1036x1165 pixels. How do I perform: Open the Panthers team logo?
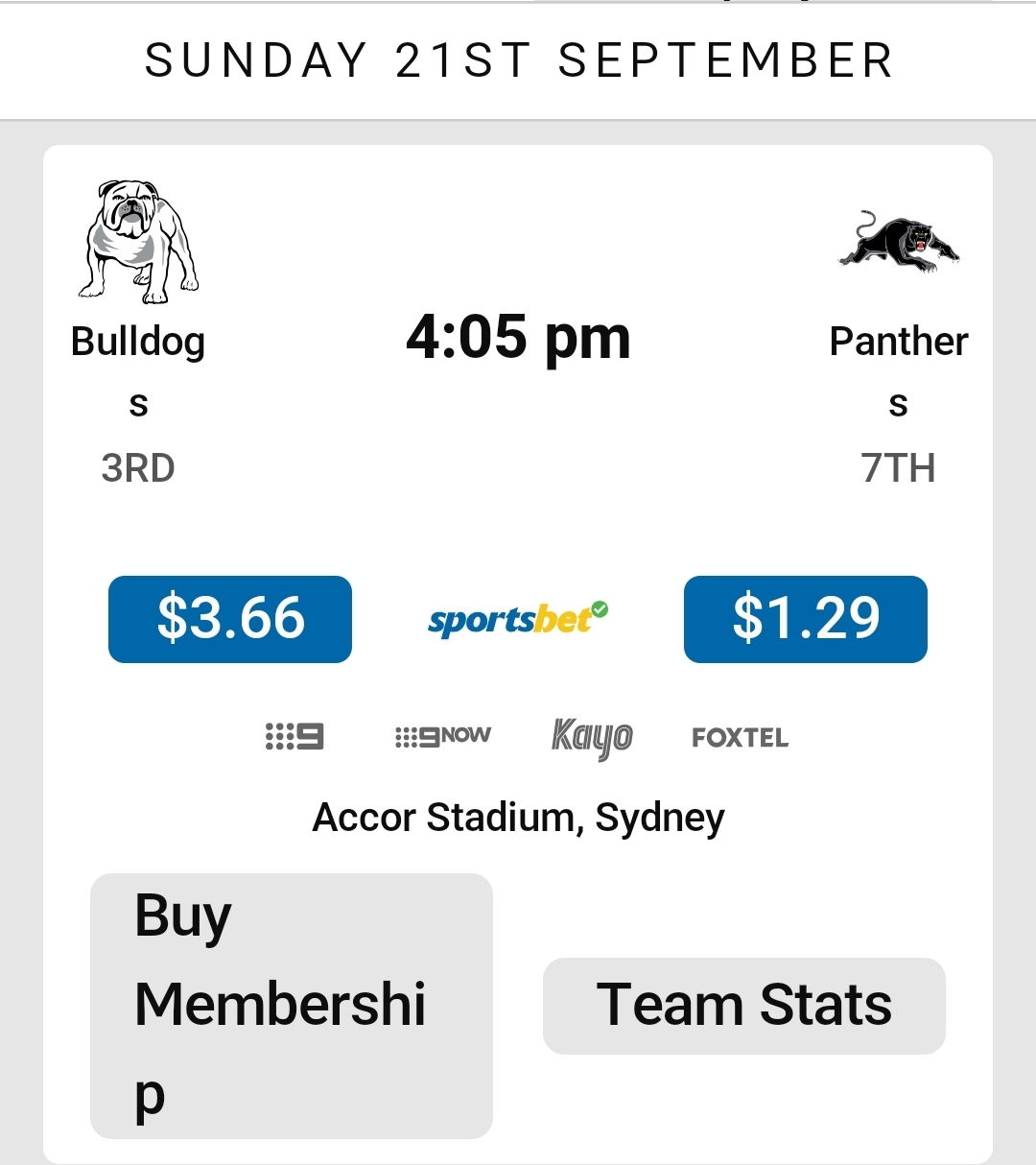click(898, 242)
